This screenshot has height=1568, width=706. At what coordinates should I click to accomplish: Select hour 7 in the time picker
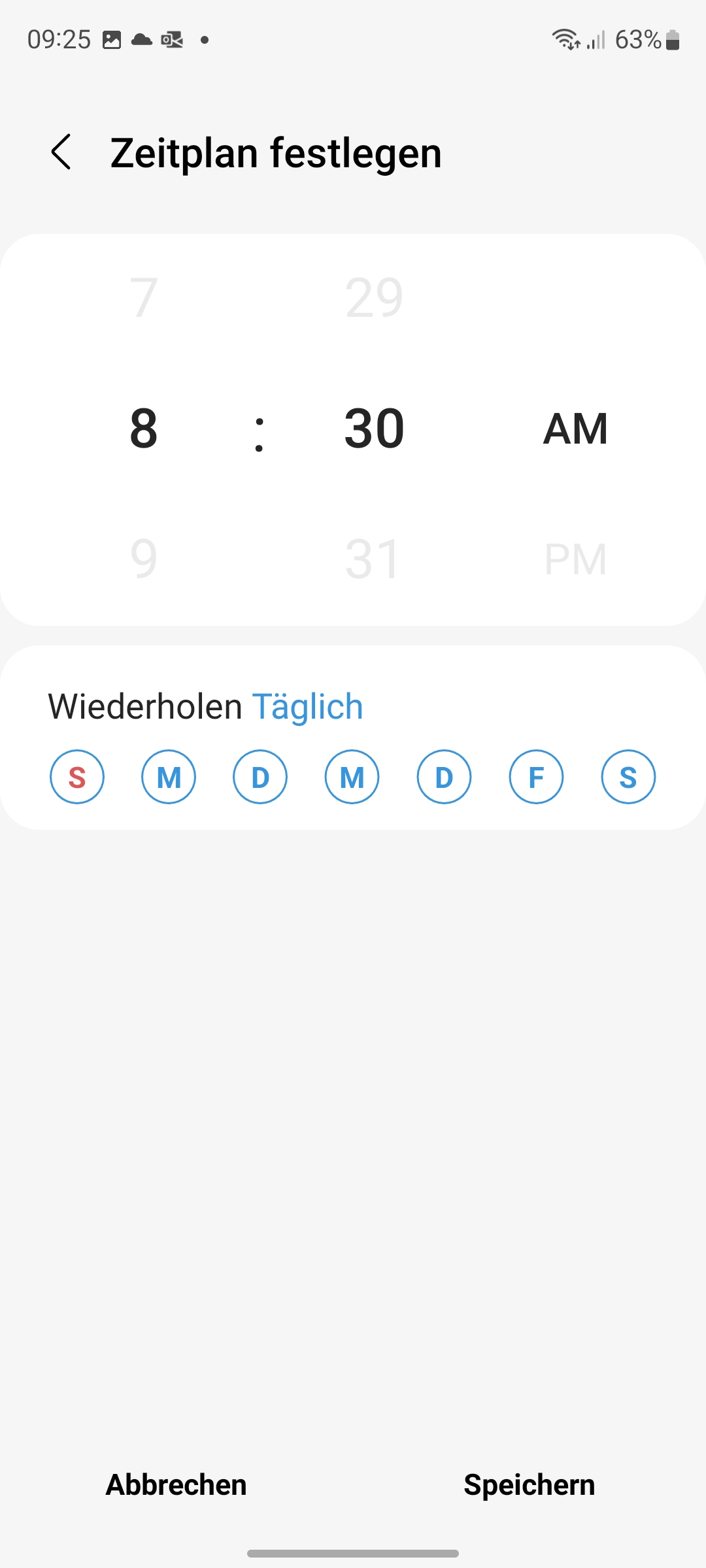(144, 298)
